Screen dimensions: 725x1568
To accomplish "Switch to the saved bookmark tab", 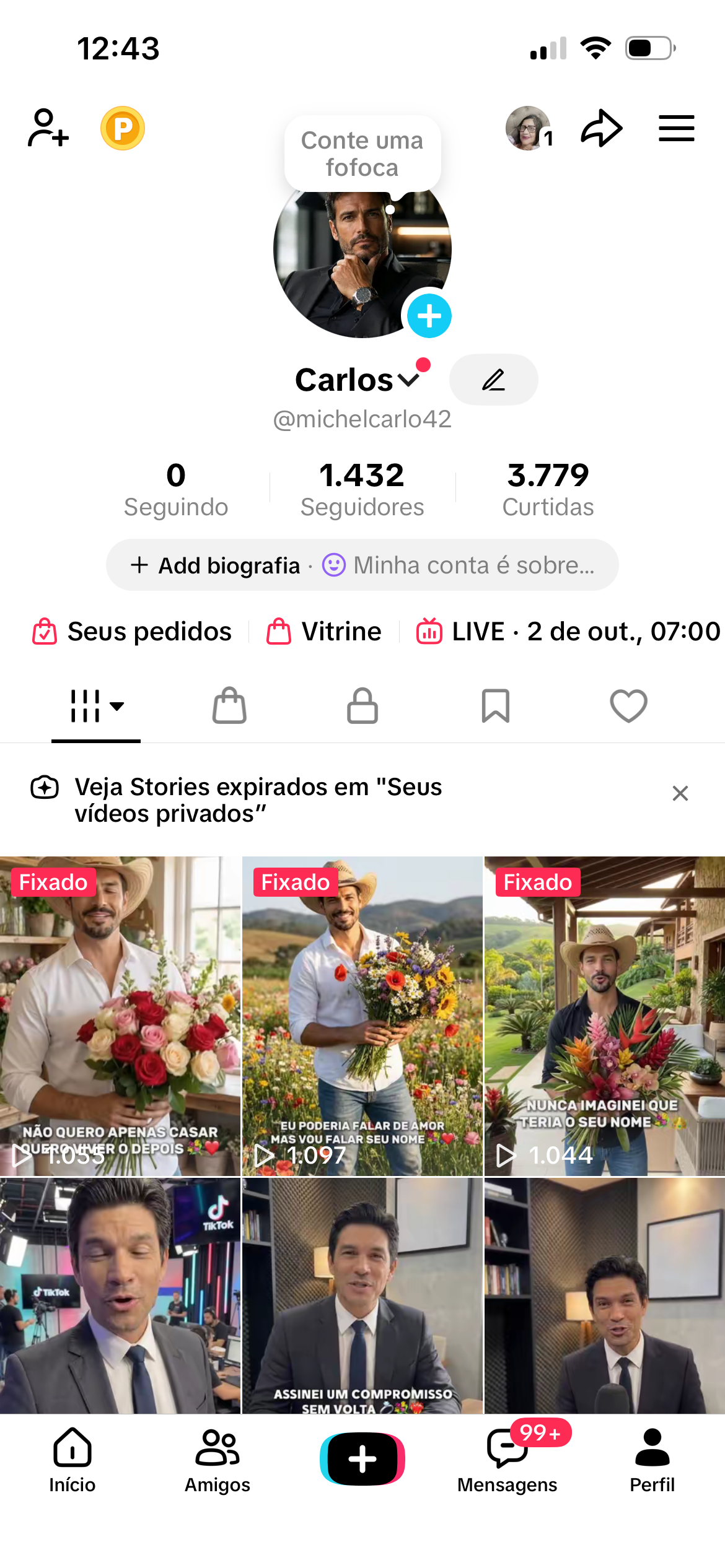I will 496,705.
